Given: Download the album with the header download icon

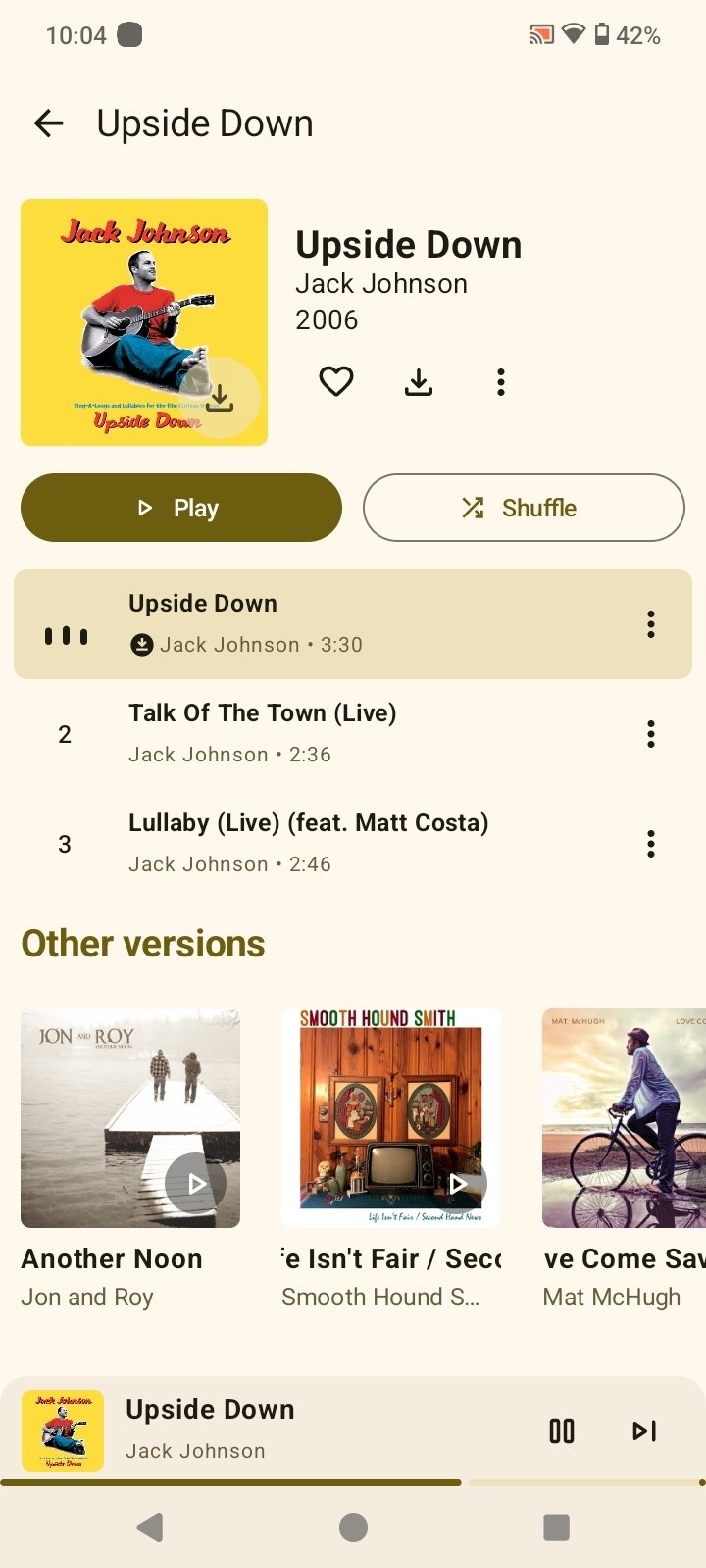Looking at the screenshot, I should click(x=419, y=381).
